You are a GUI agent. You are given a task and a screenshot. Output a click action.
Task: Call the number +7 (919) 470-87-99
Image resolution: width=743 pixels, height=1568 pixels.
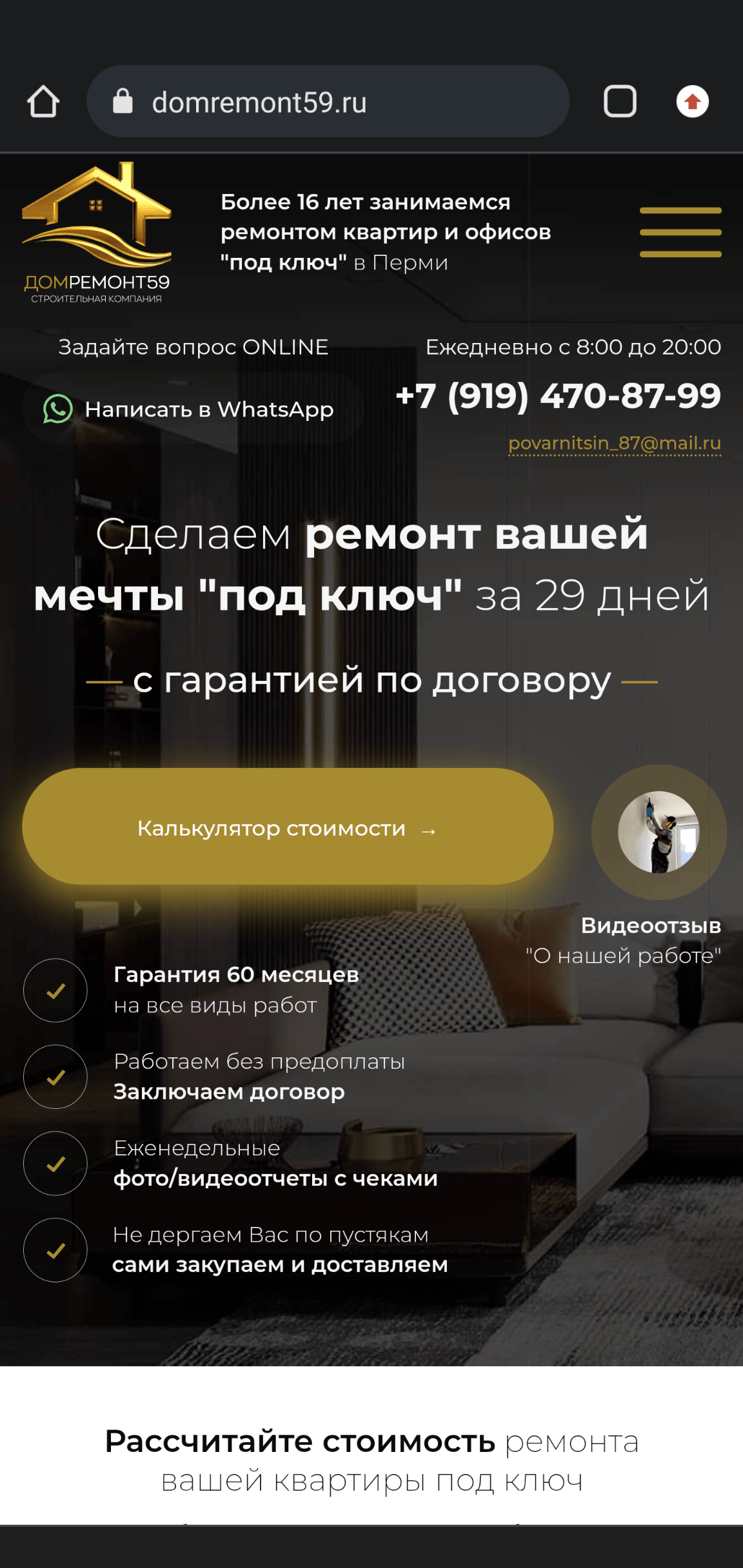tap(558, 395)
